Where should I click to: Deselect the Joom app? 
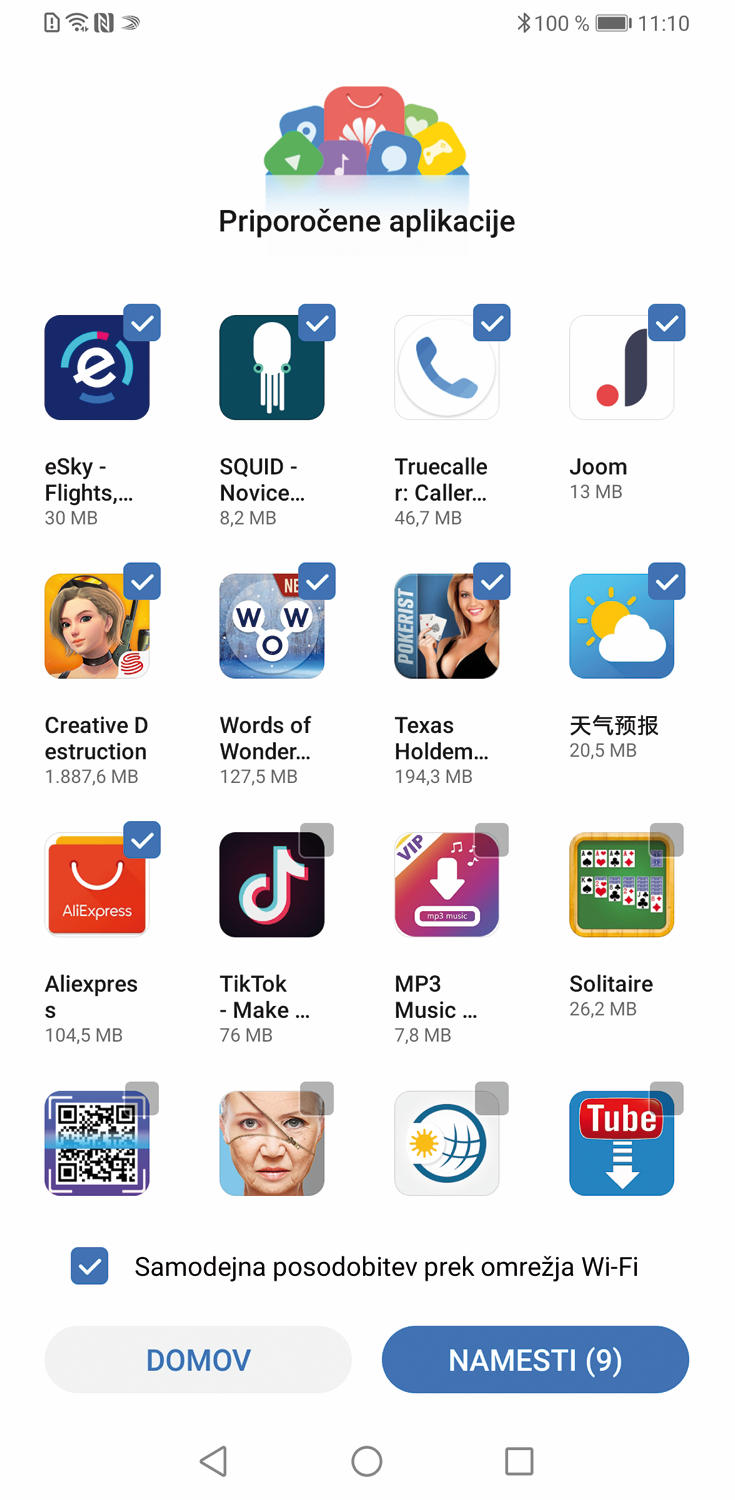(x=667, y=323)
